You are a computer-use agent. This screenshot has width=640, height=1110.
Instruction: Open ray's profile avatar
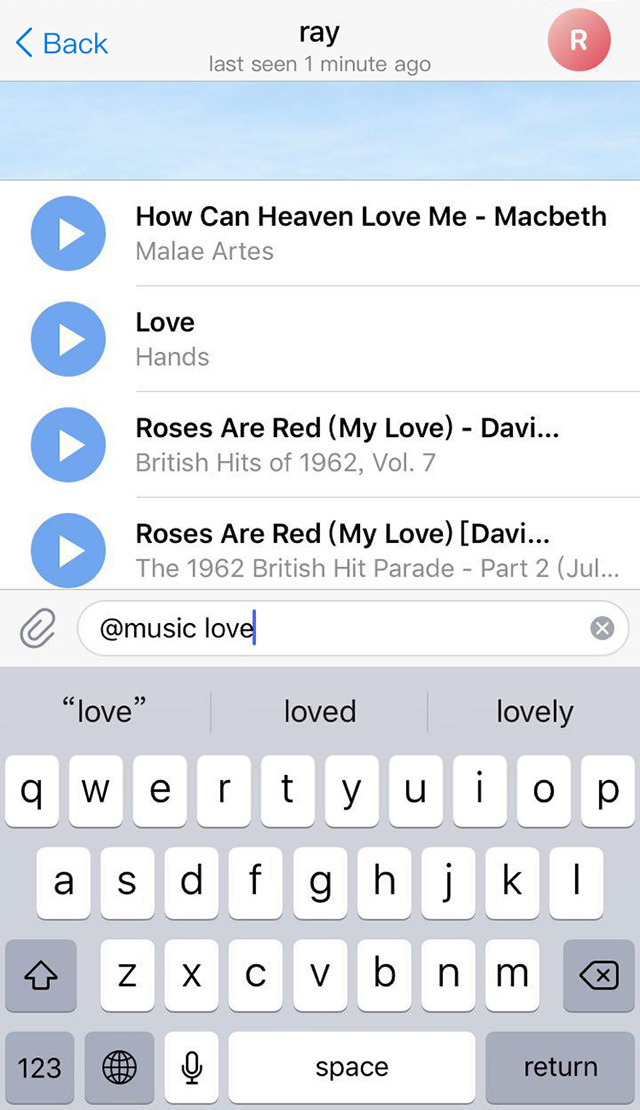[x=578, y=40]
